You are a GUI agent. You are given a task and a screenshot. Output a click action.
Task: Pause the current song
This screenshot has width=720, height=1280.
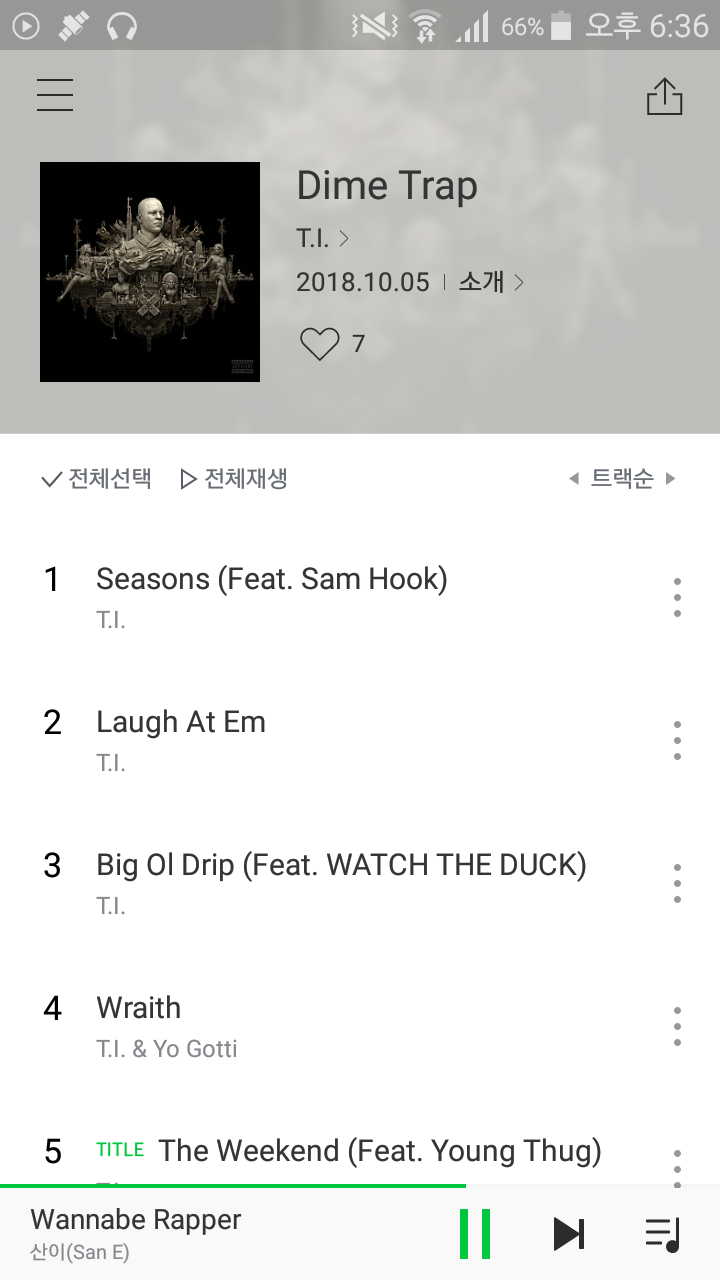pyautogui.click(x=475, y=1234)
